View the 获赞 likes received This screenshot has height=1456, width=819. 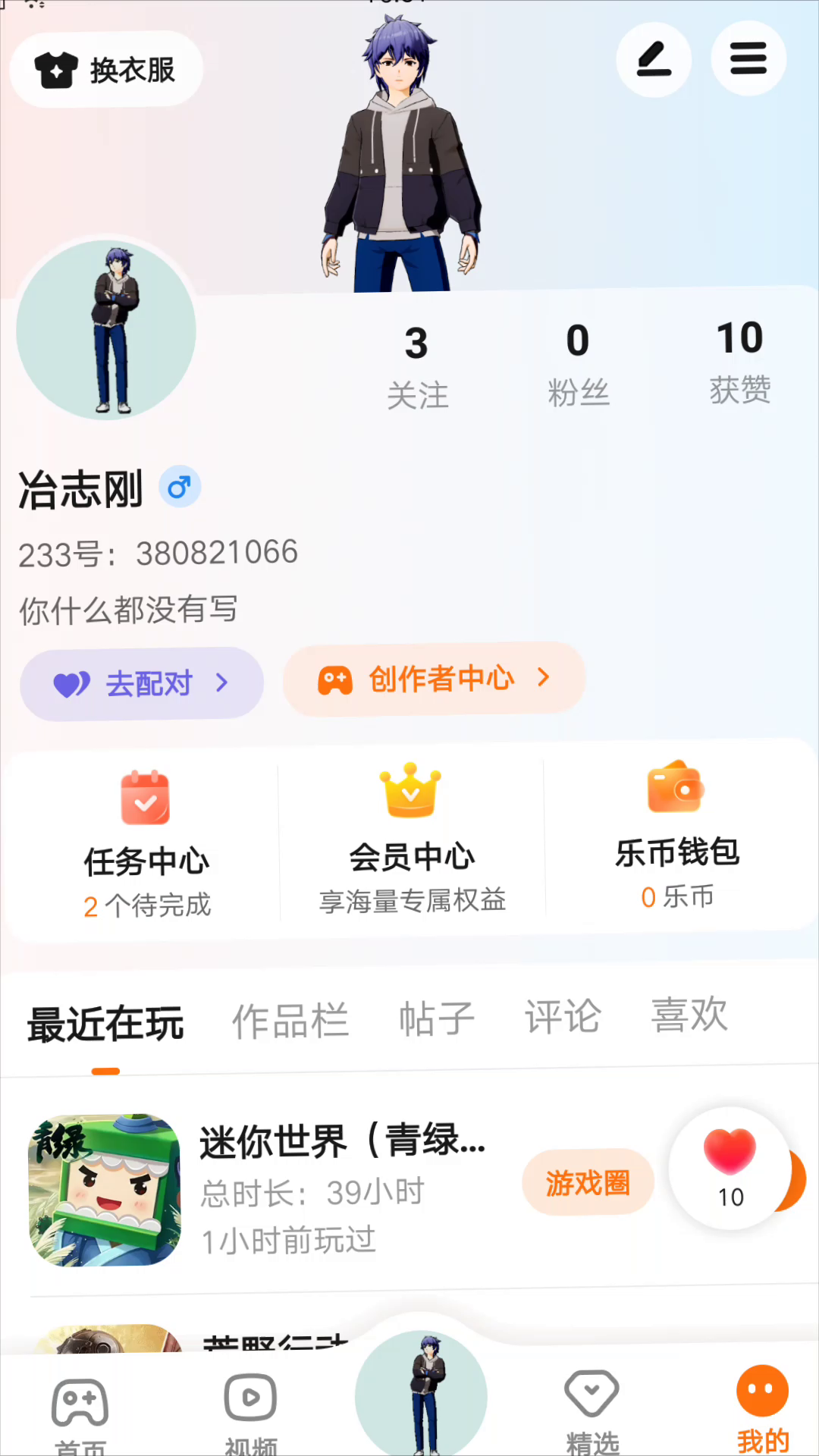click(x=739, y=362)
